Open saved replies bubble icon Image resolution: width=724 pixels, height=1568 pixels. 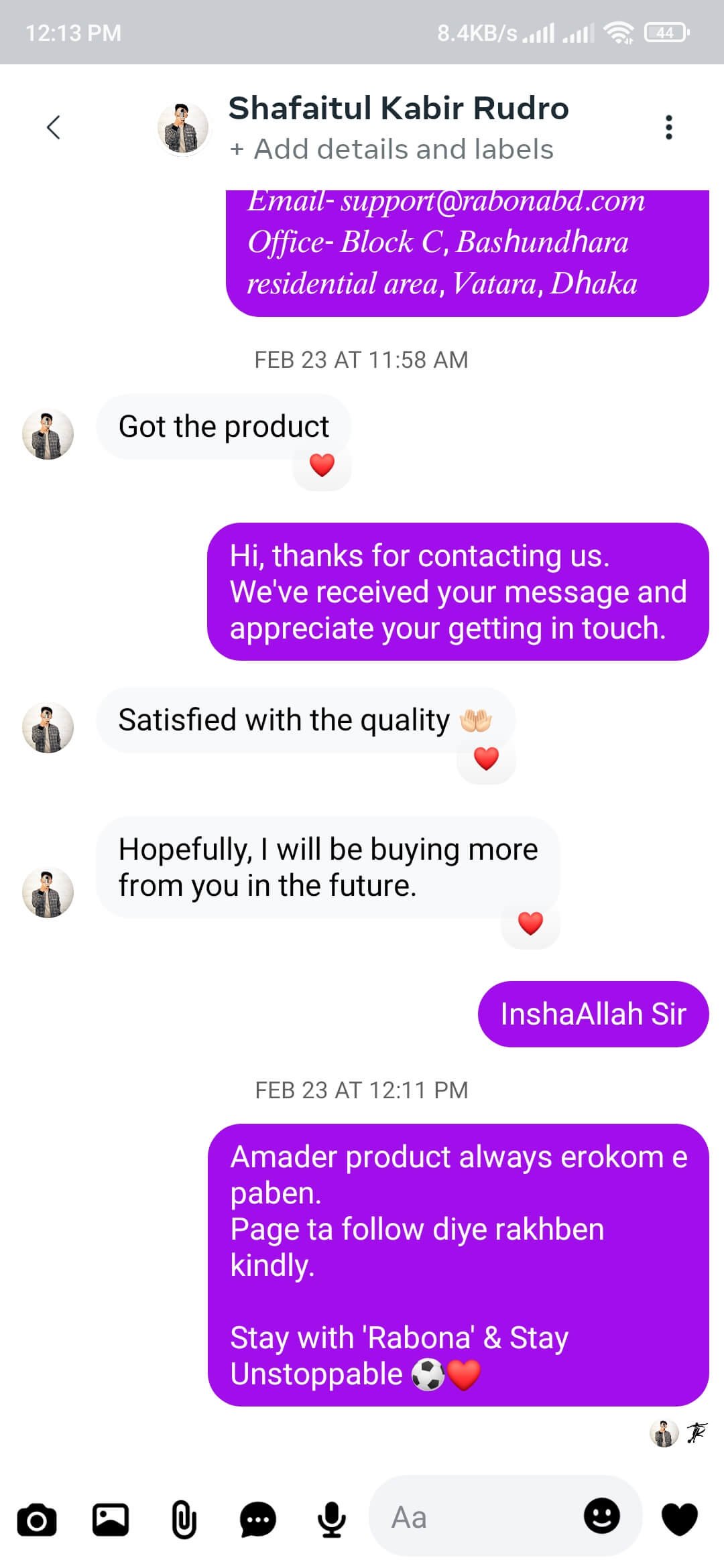click(257, 1519)
